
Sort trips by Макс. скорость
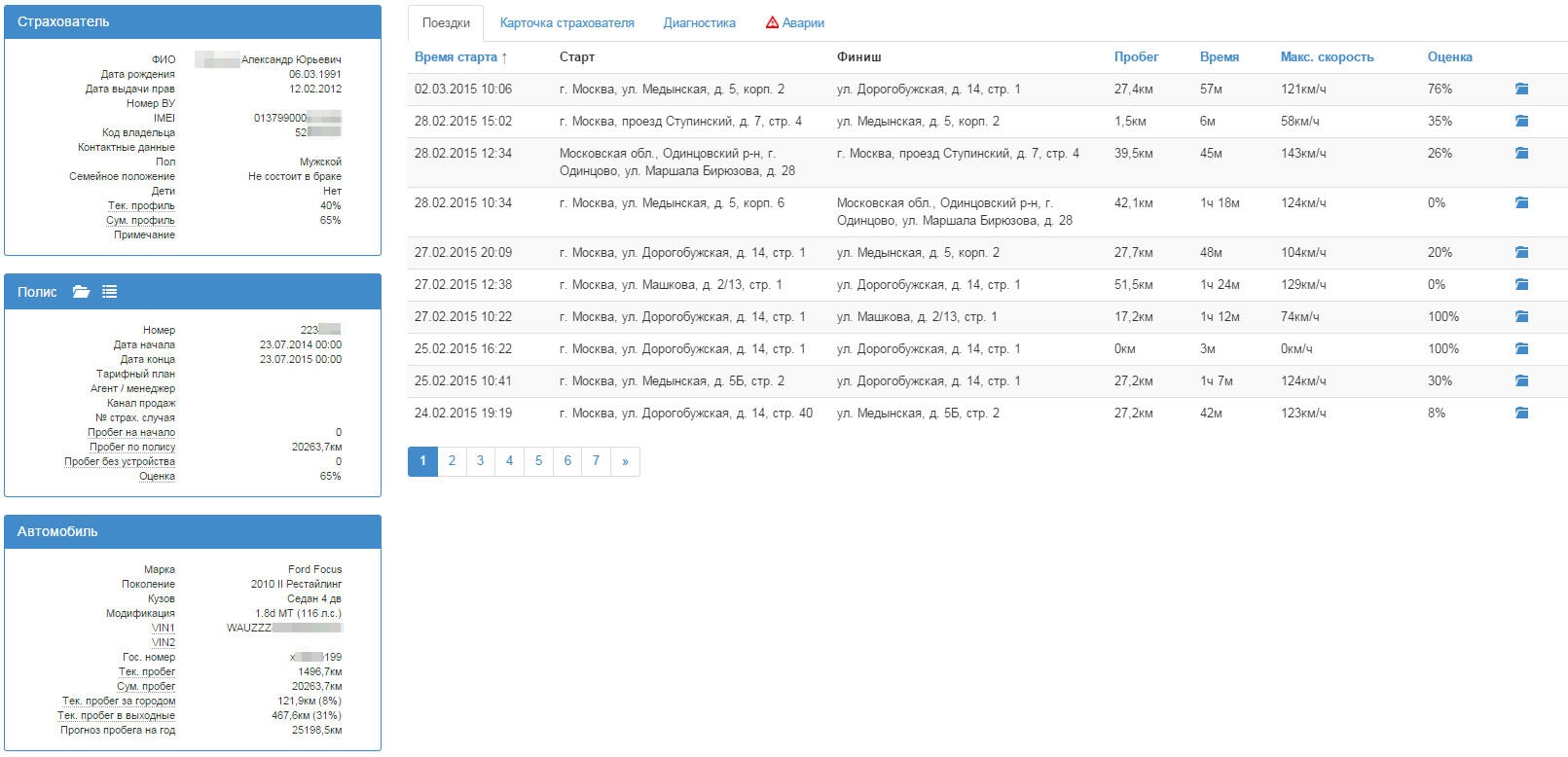1327,57
